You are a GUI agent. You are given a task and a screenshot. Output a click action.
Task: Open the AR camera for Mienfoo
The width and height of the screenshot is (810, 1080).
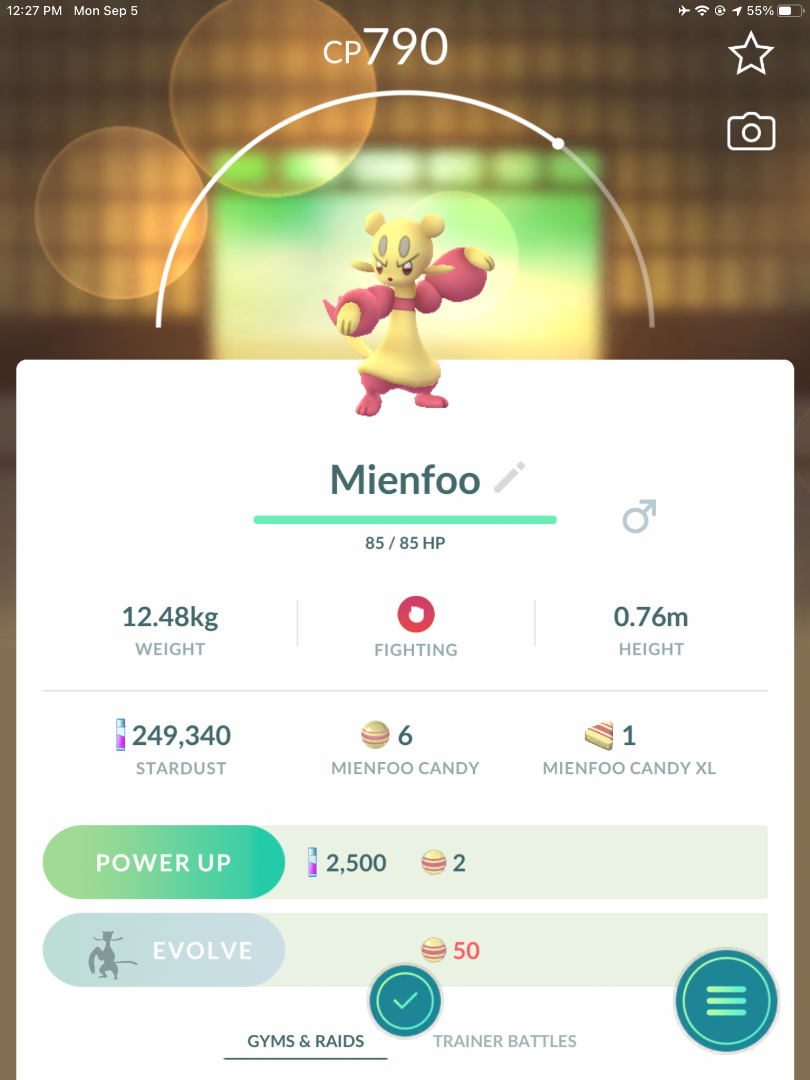pyautogui.click(x=750, y=132)
